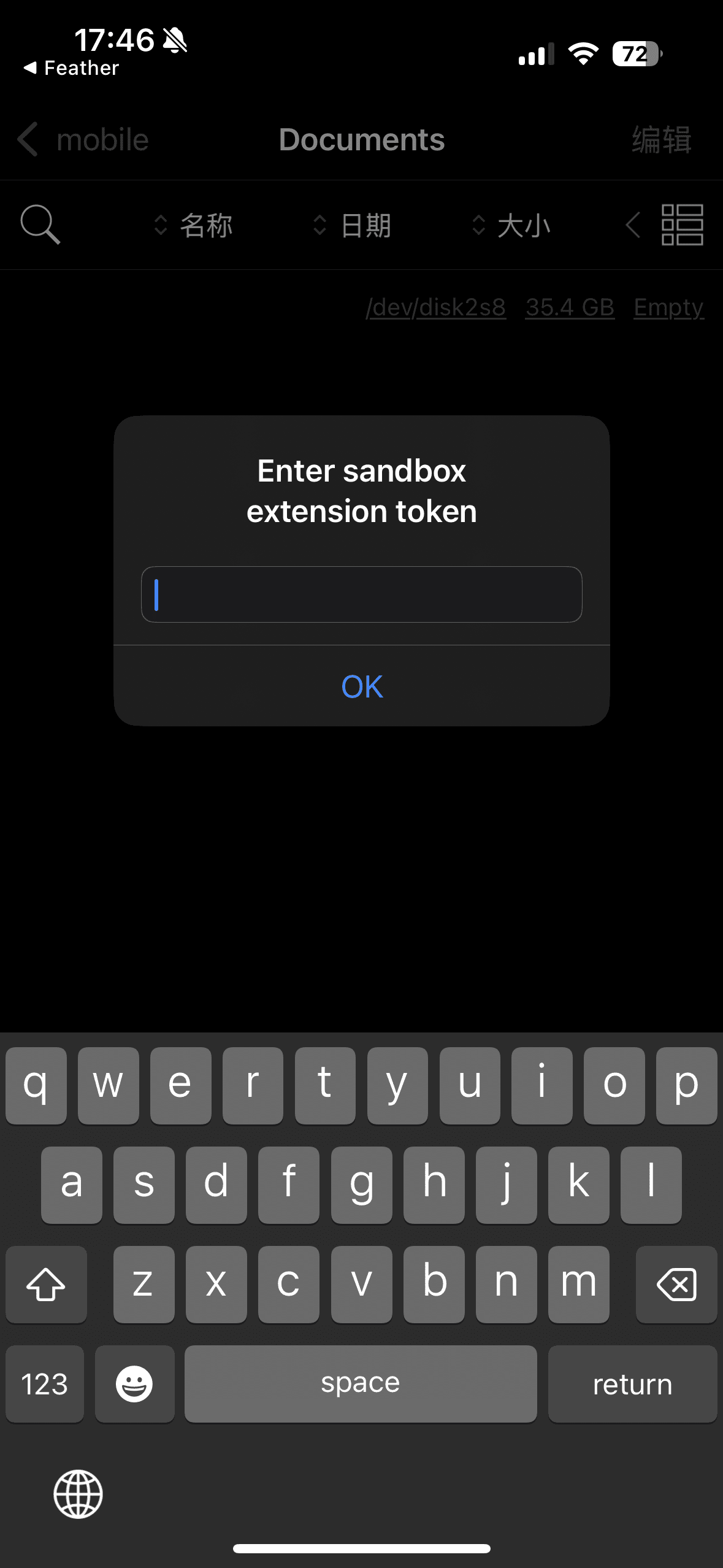Collapse the sort options chevron

coord(633,225)
